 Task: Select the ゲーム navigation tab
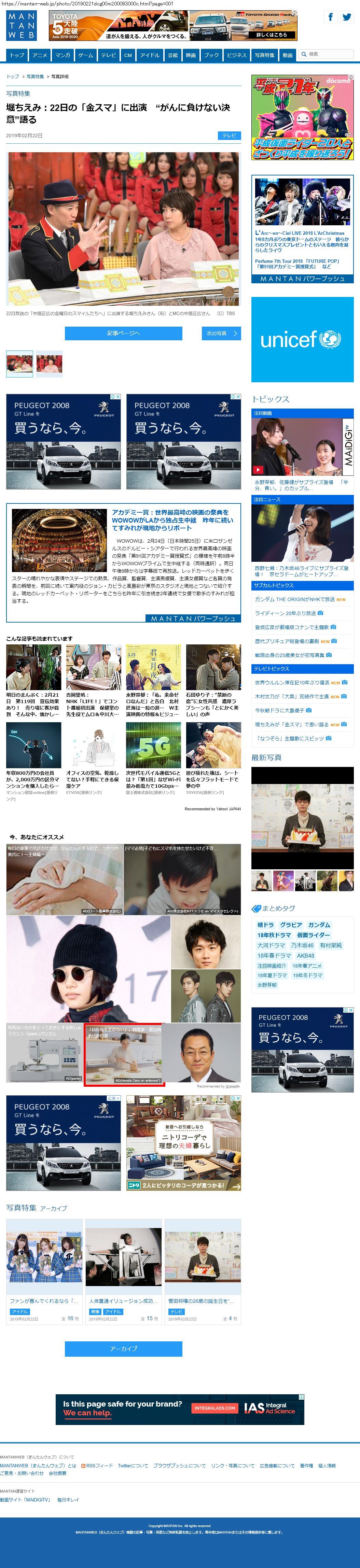pos(86,55)
